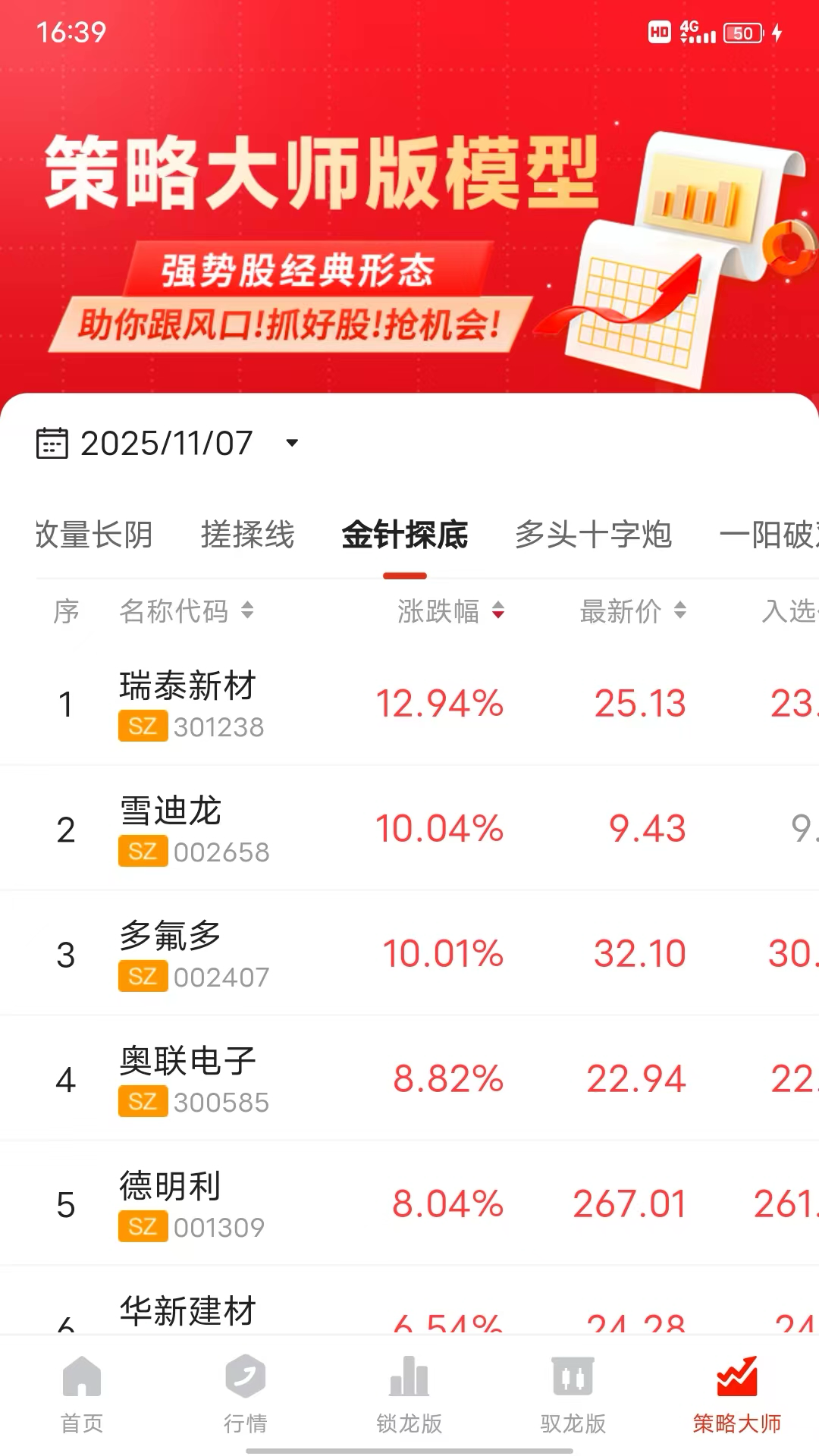Sort stocks by 最新价
The width and height of the screenshot is (819, 1456).
632,610
